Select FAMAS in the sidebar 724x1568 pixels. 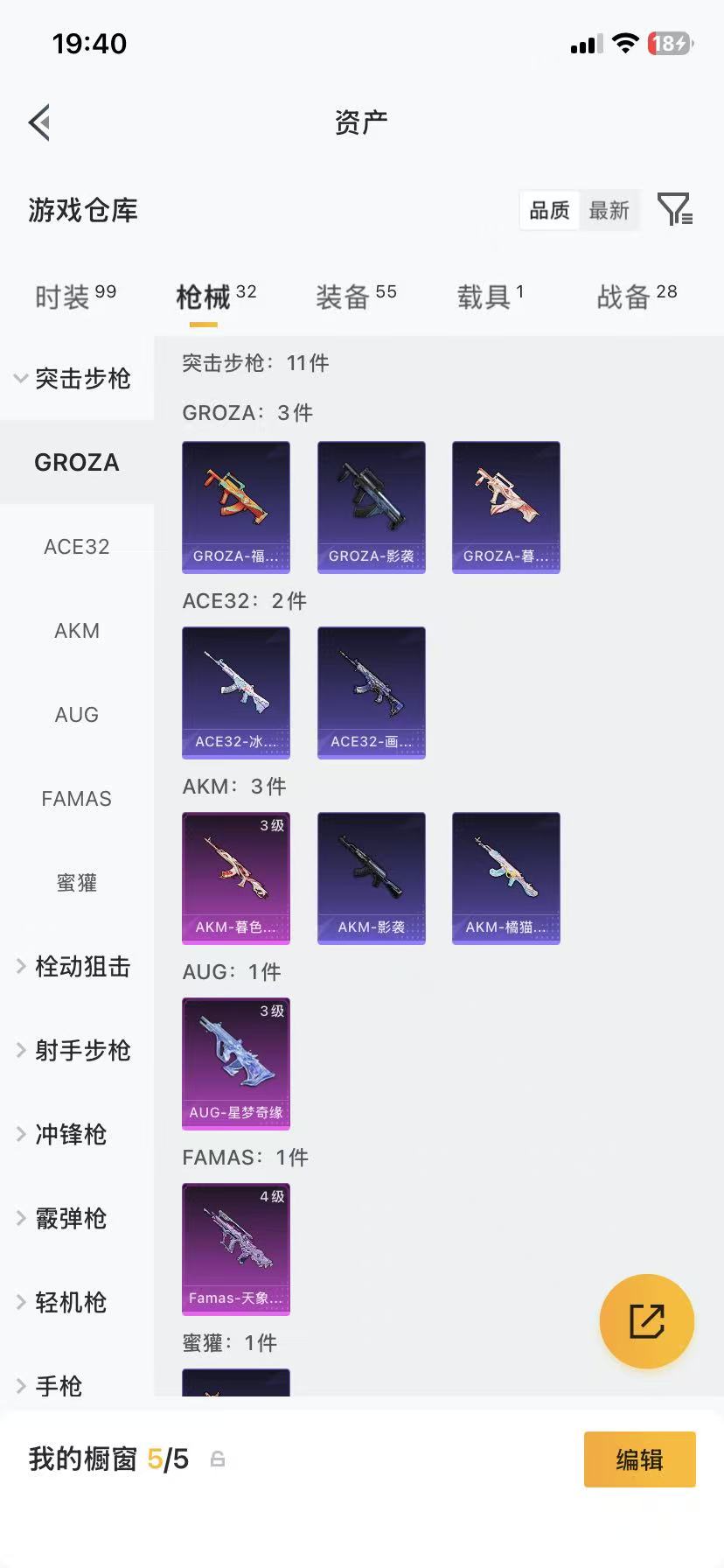(77, 799)
